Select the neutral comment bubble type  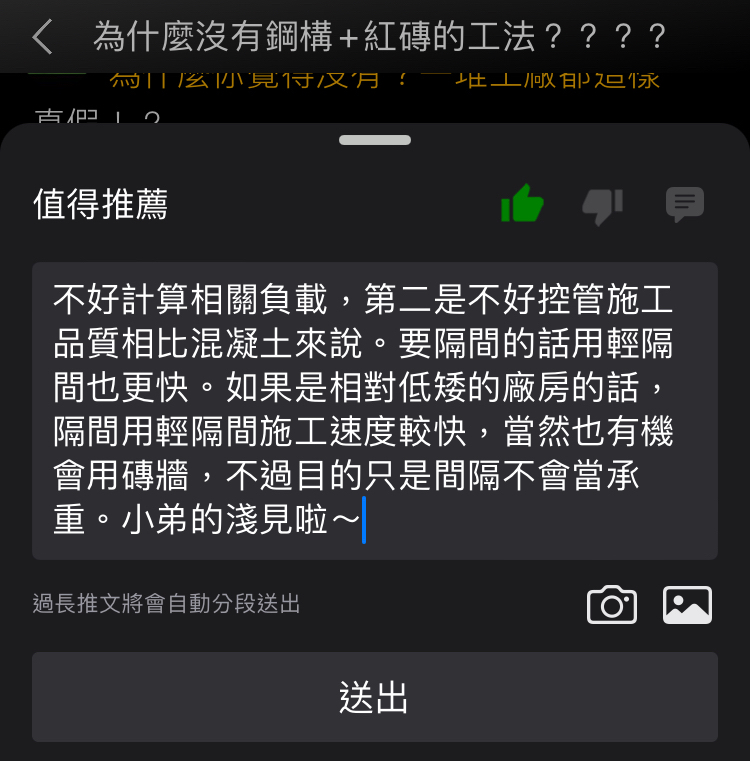pos(685,204)
